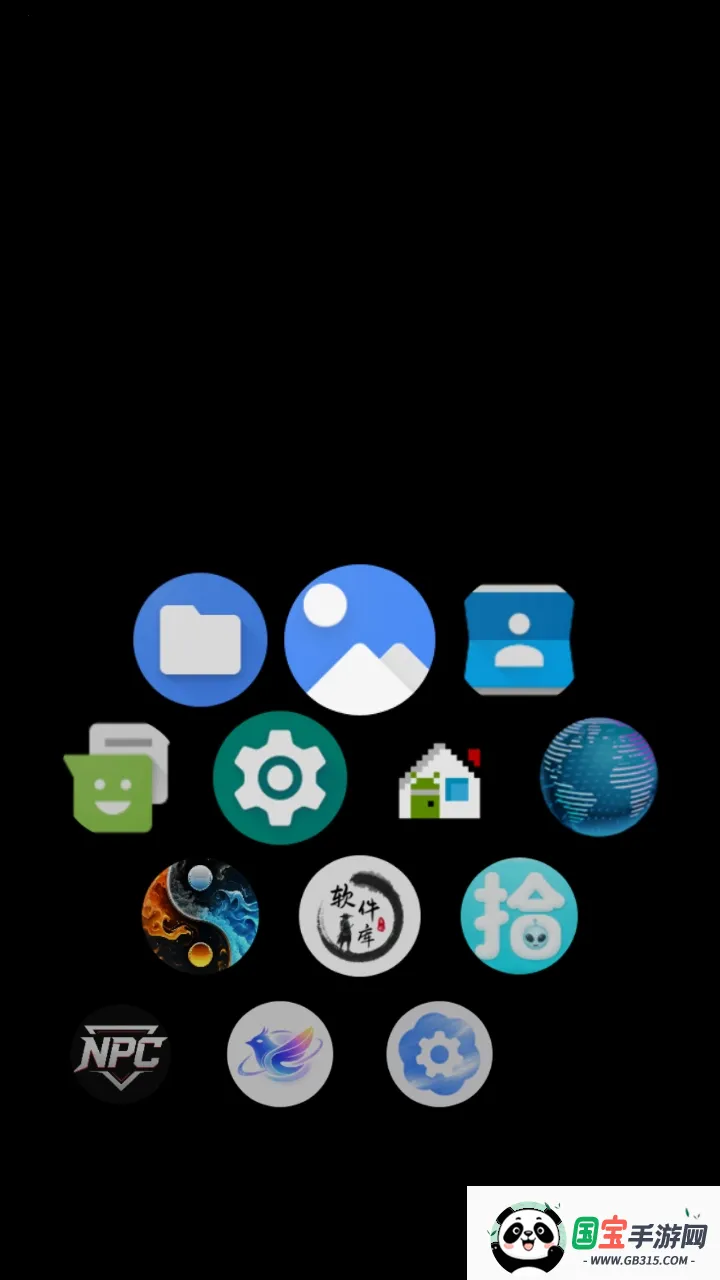Screen dimensions: 720x1280
Task: Launch the Gallery app with mountain icon
Action: tap(360, 640)
